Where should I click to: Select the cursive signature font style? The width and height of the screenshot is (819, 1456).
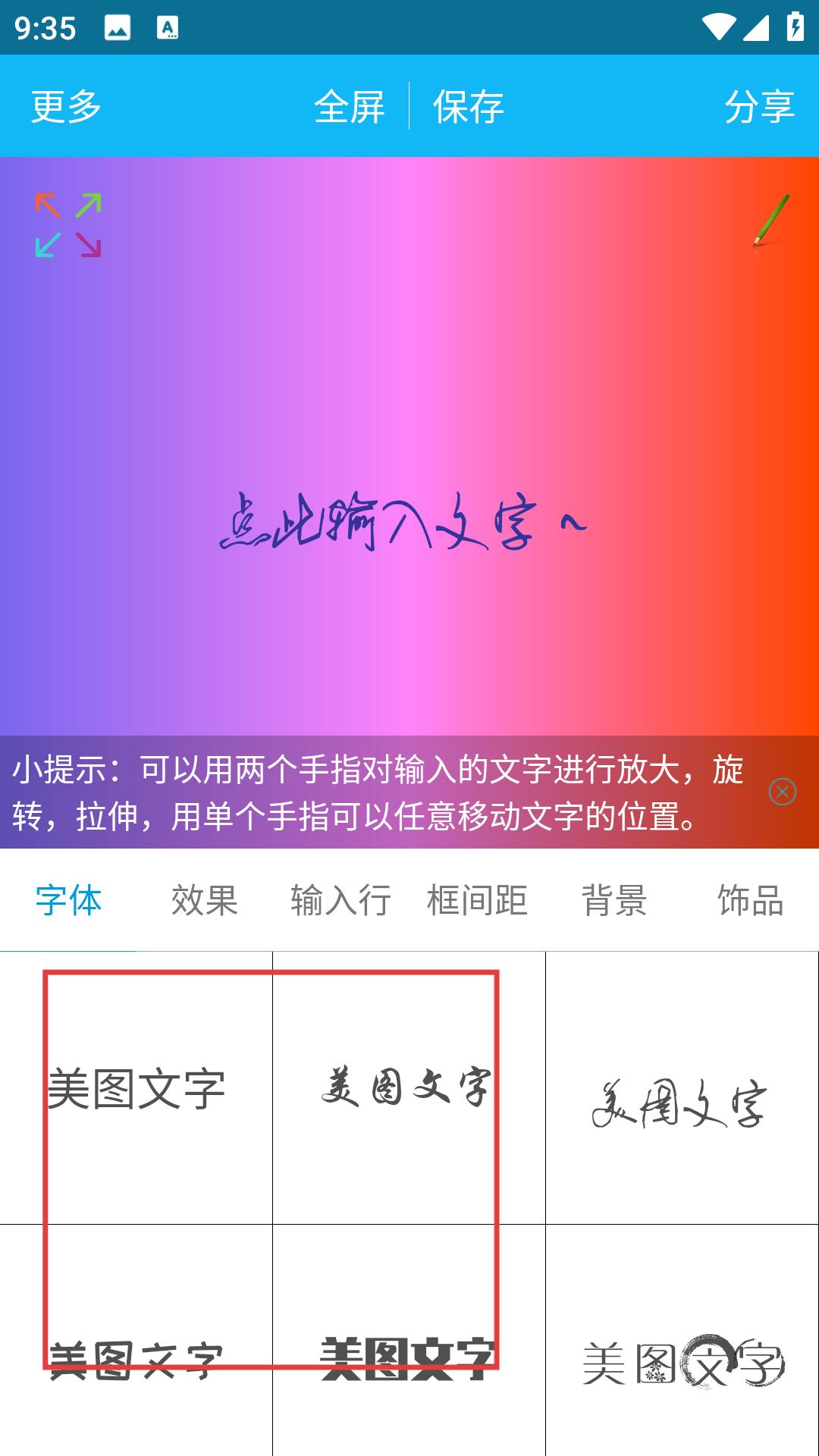682,1088
